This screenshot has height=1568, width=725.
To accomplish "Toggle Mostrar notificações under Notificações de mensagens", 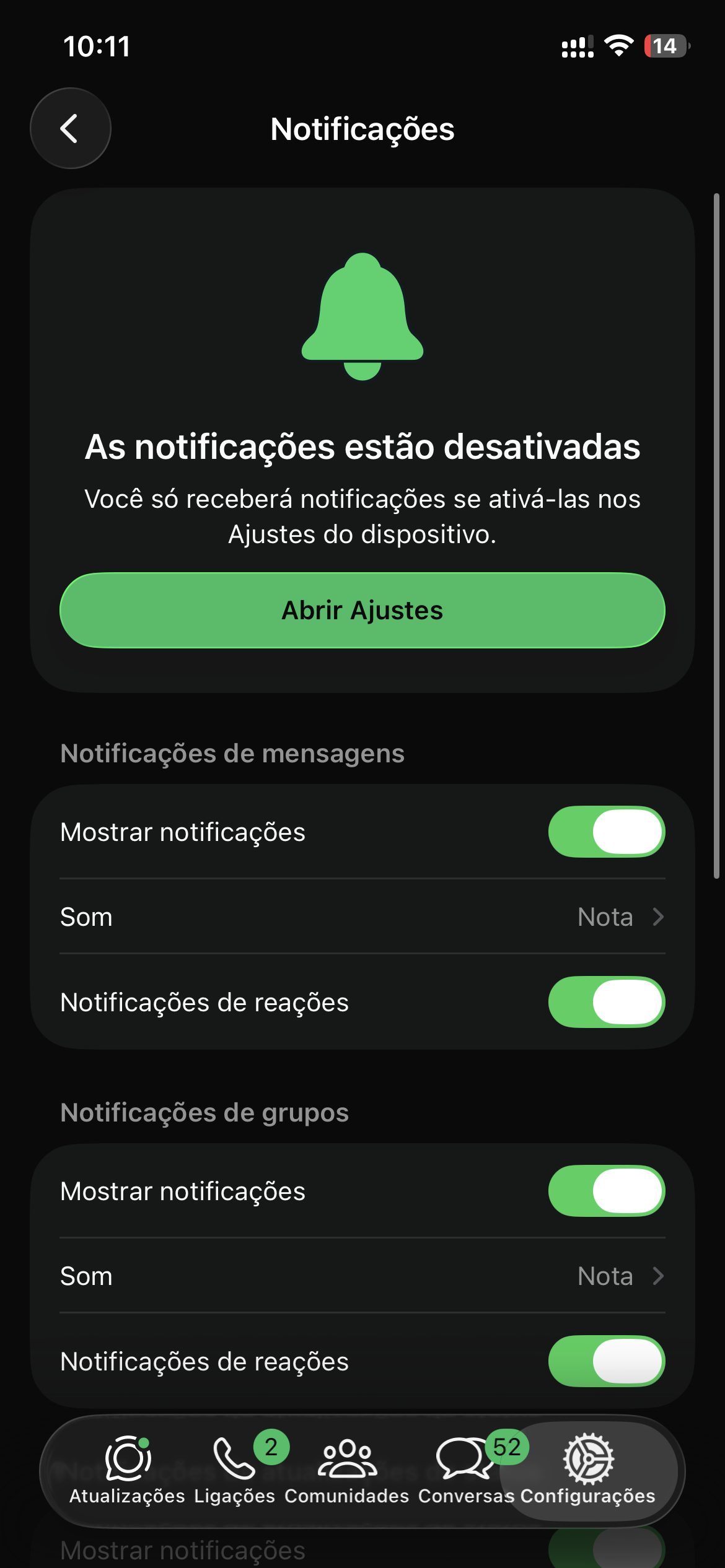I will pos(606,832).
